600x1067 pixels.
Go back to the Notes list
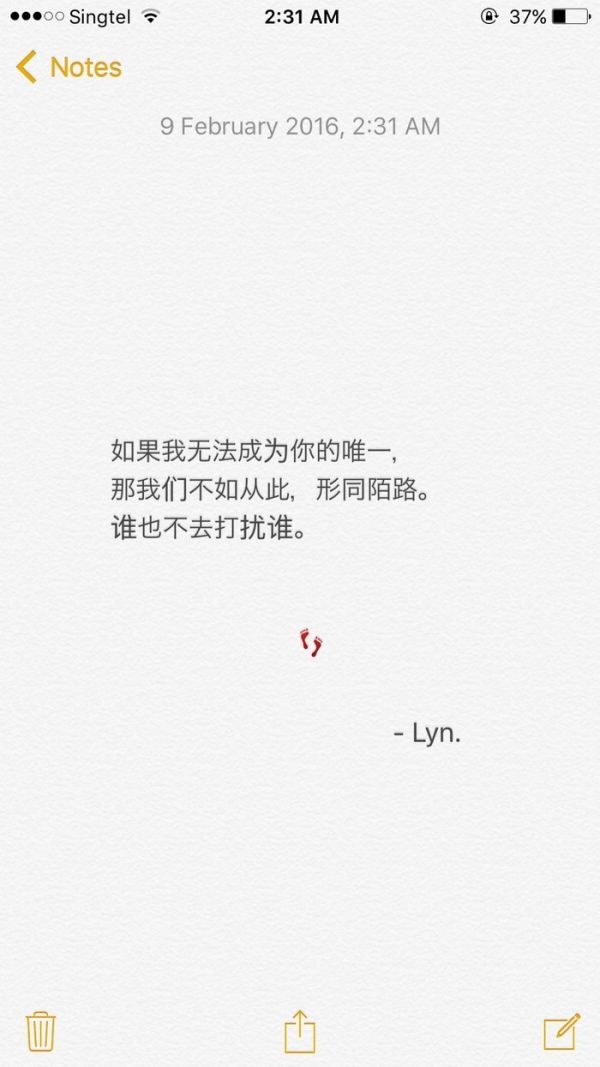pyautogui.click(x=68, y=67)
